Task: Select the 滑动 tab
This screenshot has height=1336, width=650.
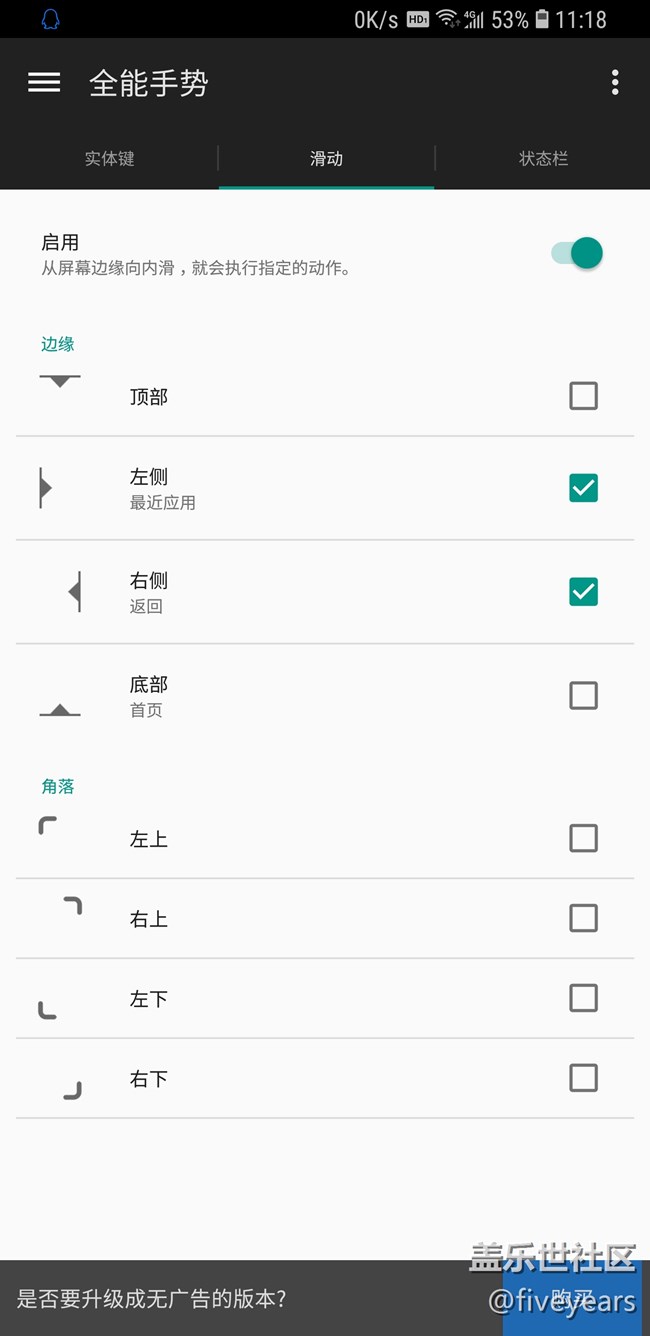Action: point(326,158)
